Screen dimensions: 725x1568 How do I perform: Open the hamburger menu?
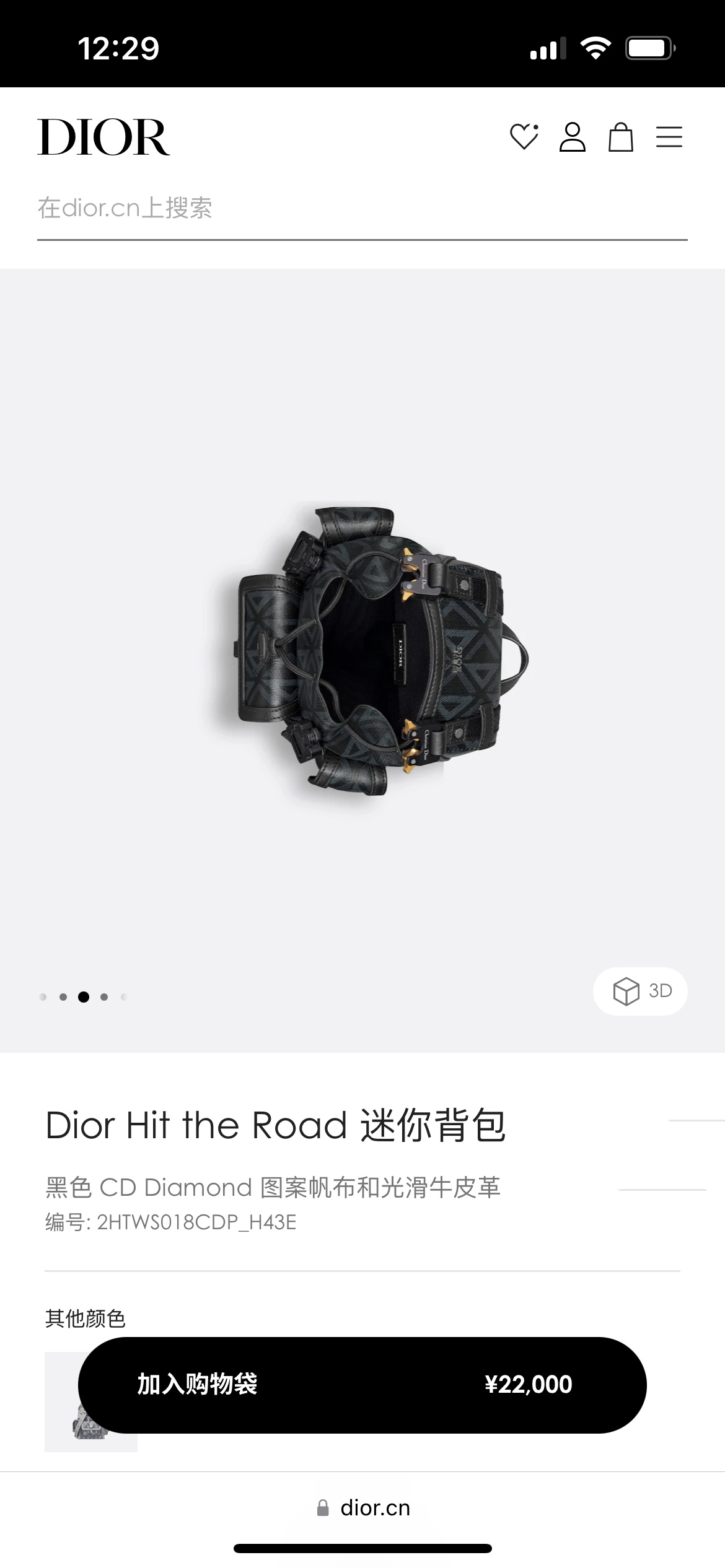click(669, 137)
